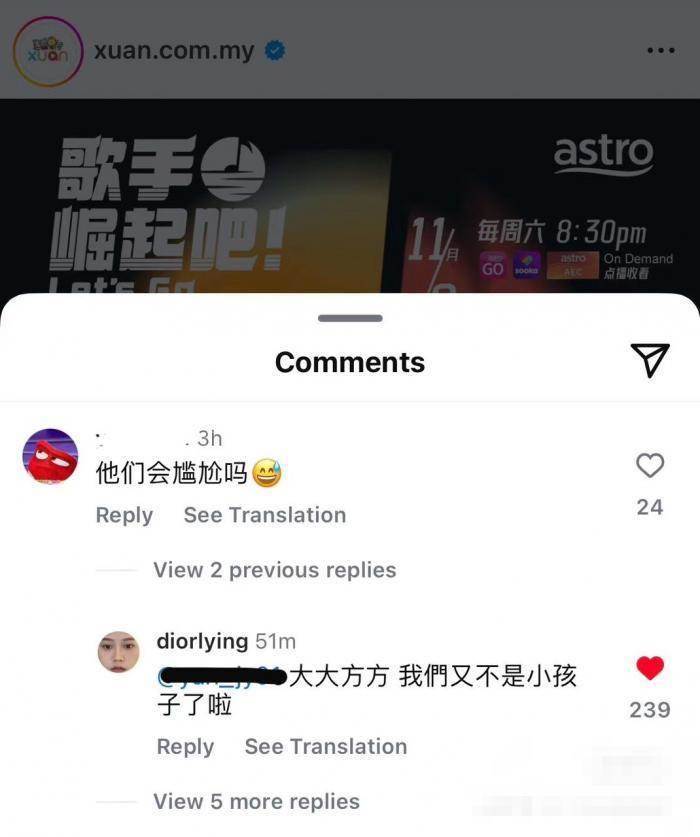Like the comment with 24 likes
700x837 pixels.
650,465
